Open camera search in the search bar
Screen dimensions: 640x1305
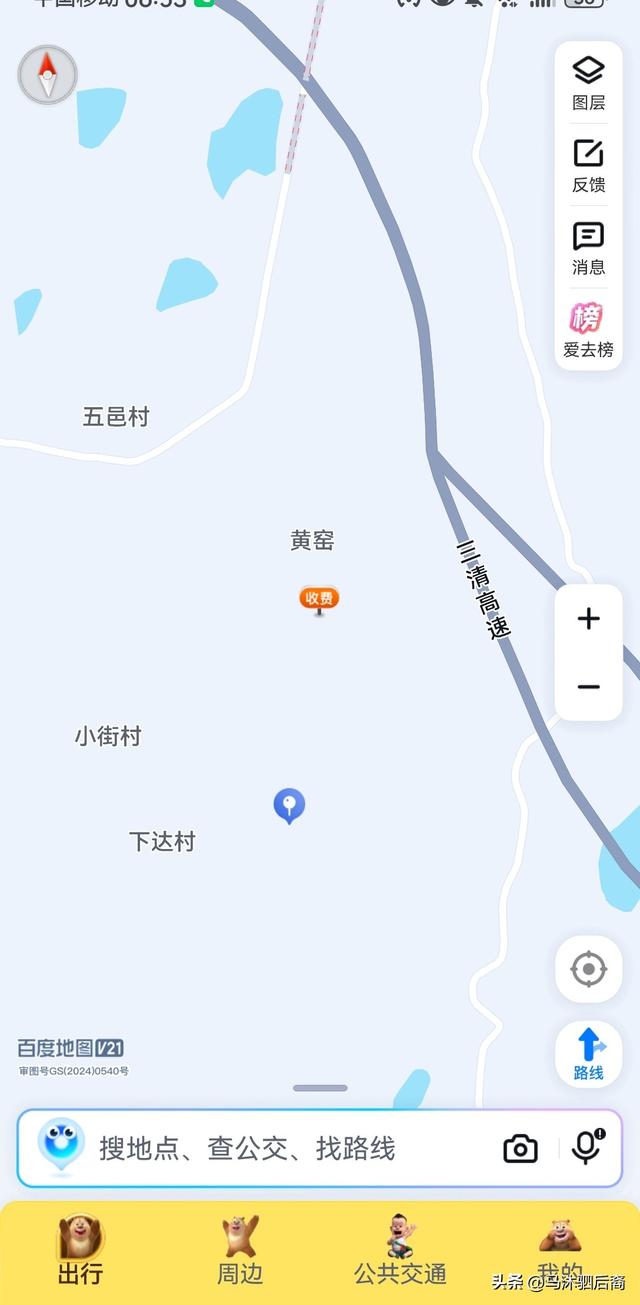point(520,1149)
